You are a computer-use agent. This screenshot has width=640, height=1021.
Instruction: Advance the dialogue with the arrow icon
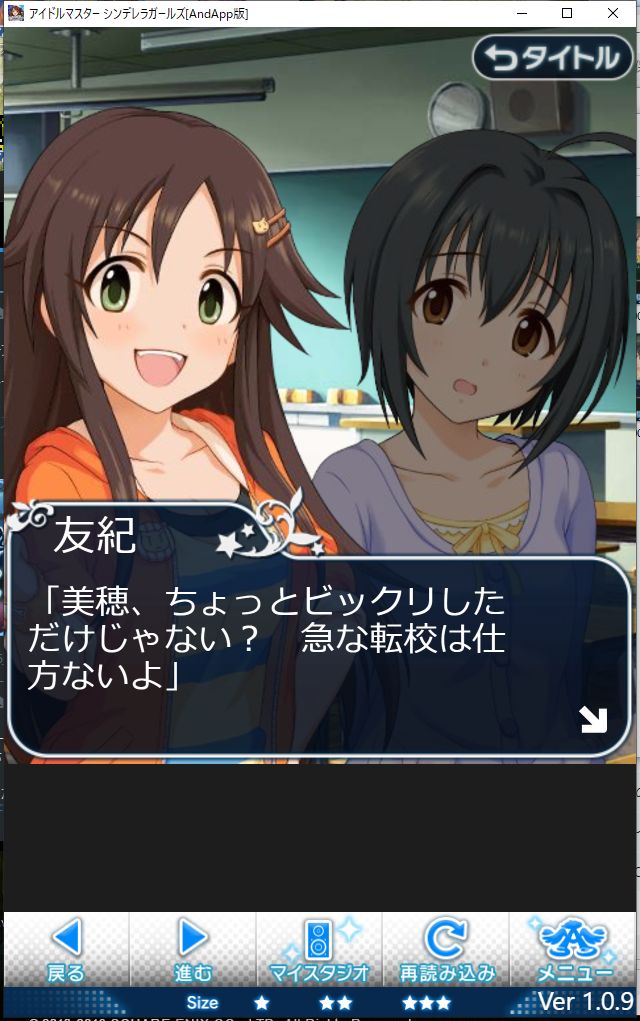(x=593, y=719)
